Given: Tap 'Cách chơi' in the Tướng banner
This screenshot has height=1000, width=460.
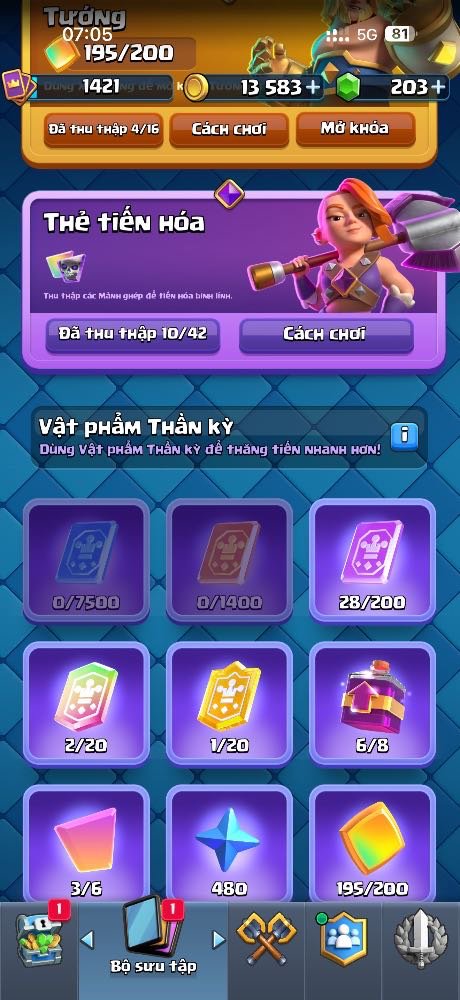Looking at the screenshot, I should pos(229,129).
